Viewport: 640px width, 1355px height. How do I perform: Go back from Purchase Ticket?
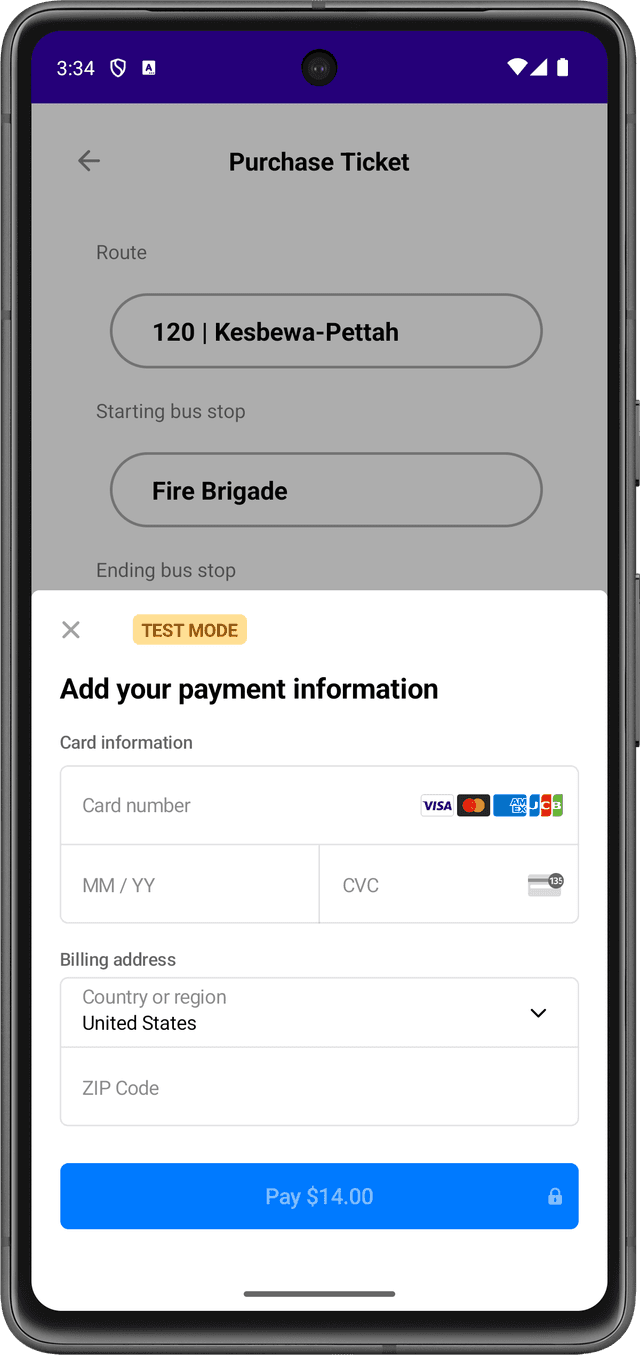[x=89, y=161]
